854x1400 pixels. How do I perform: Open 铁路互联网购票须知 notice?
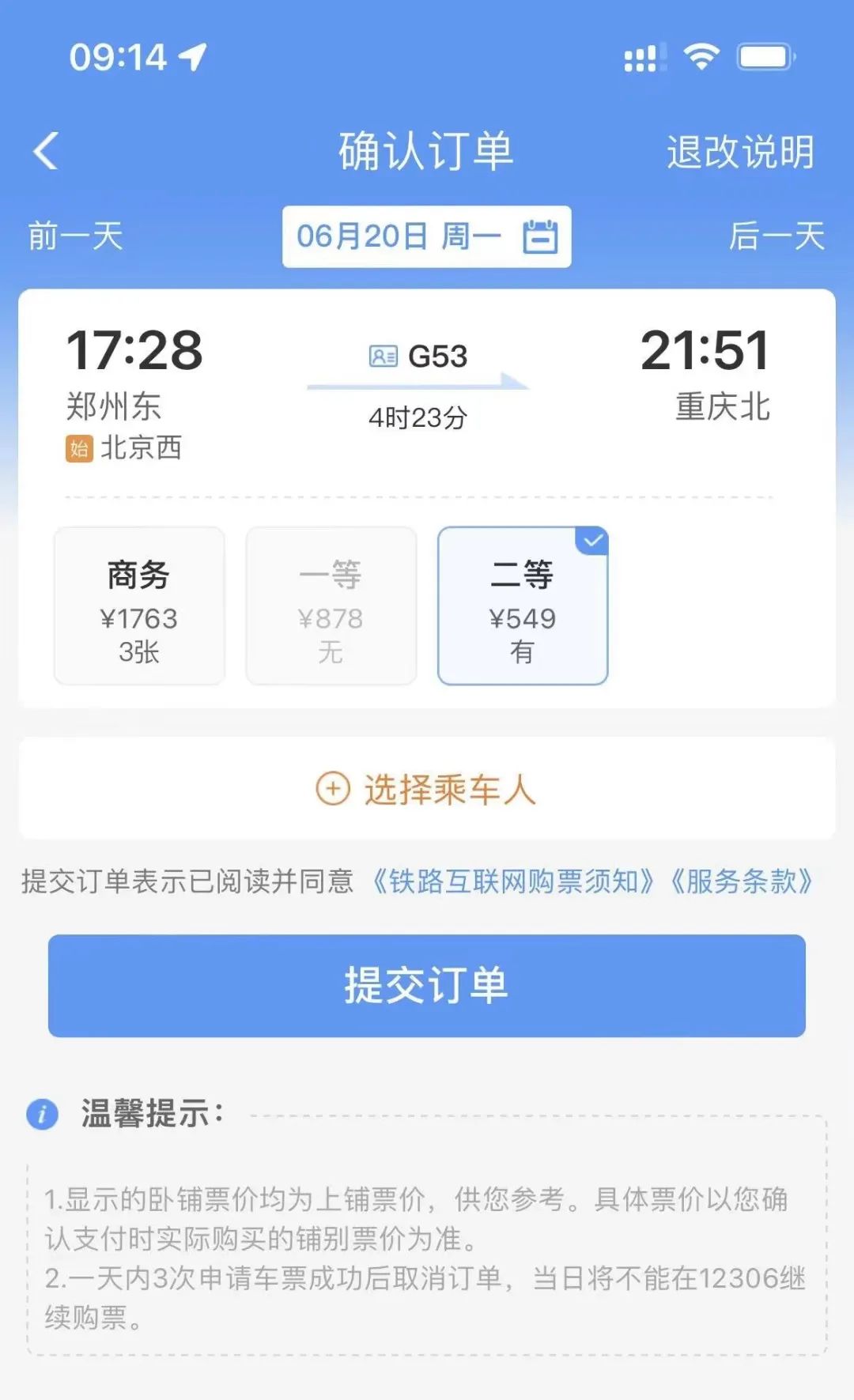tap(512, 881)
